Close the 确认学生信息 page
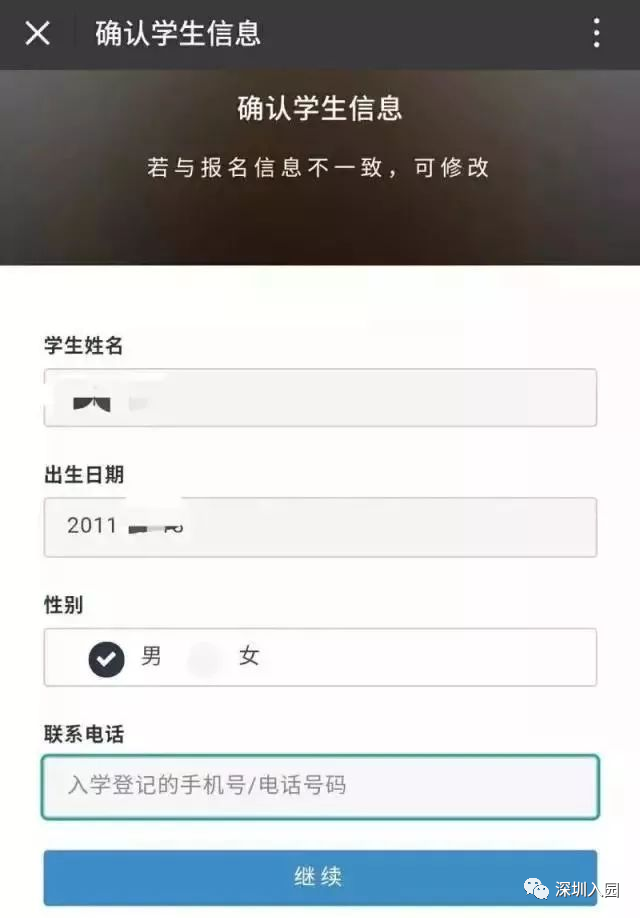Image resolution: width=640 pixels, height=918 pixels. point(37,33)
